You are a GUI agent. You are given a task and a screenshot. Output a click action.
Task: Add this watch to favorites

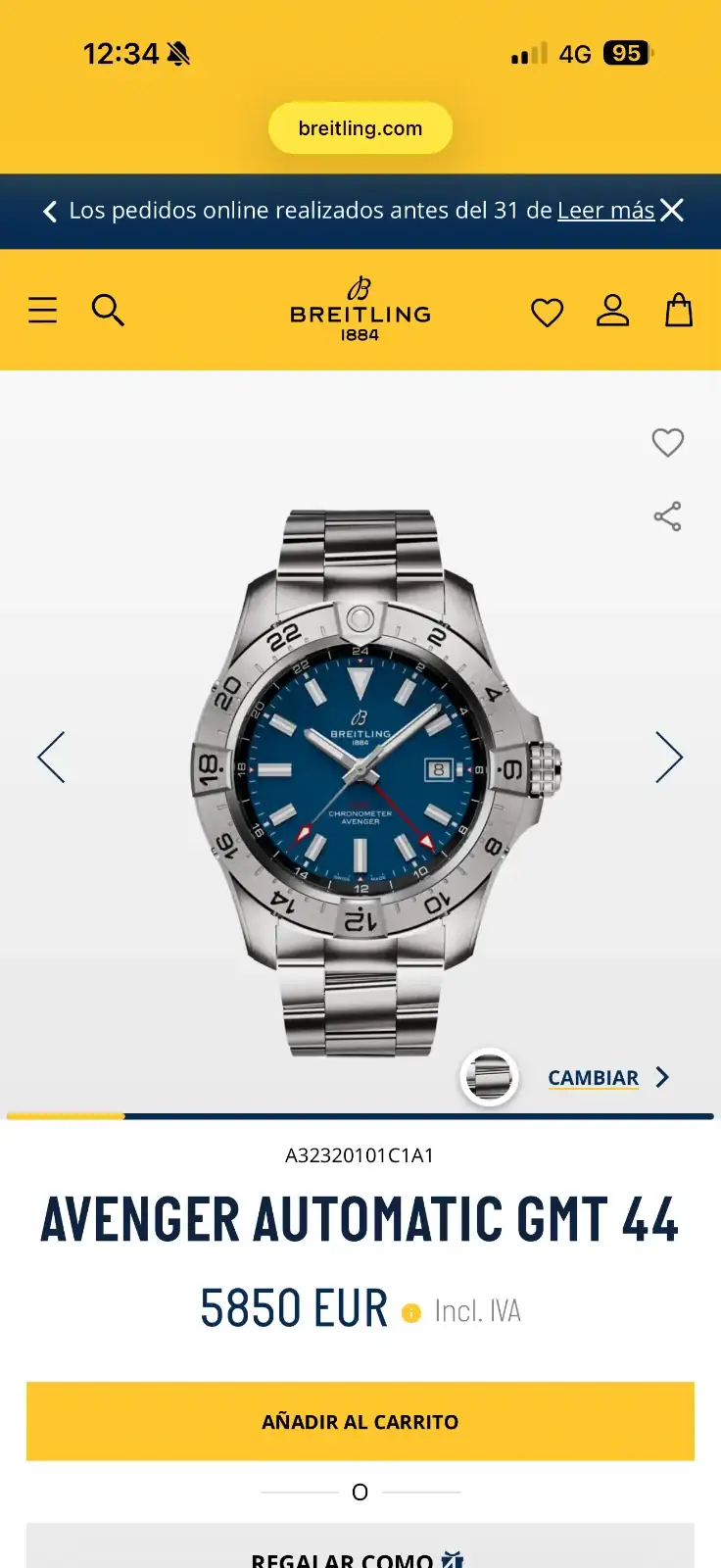tap(667, 442)
